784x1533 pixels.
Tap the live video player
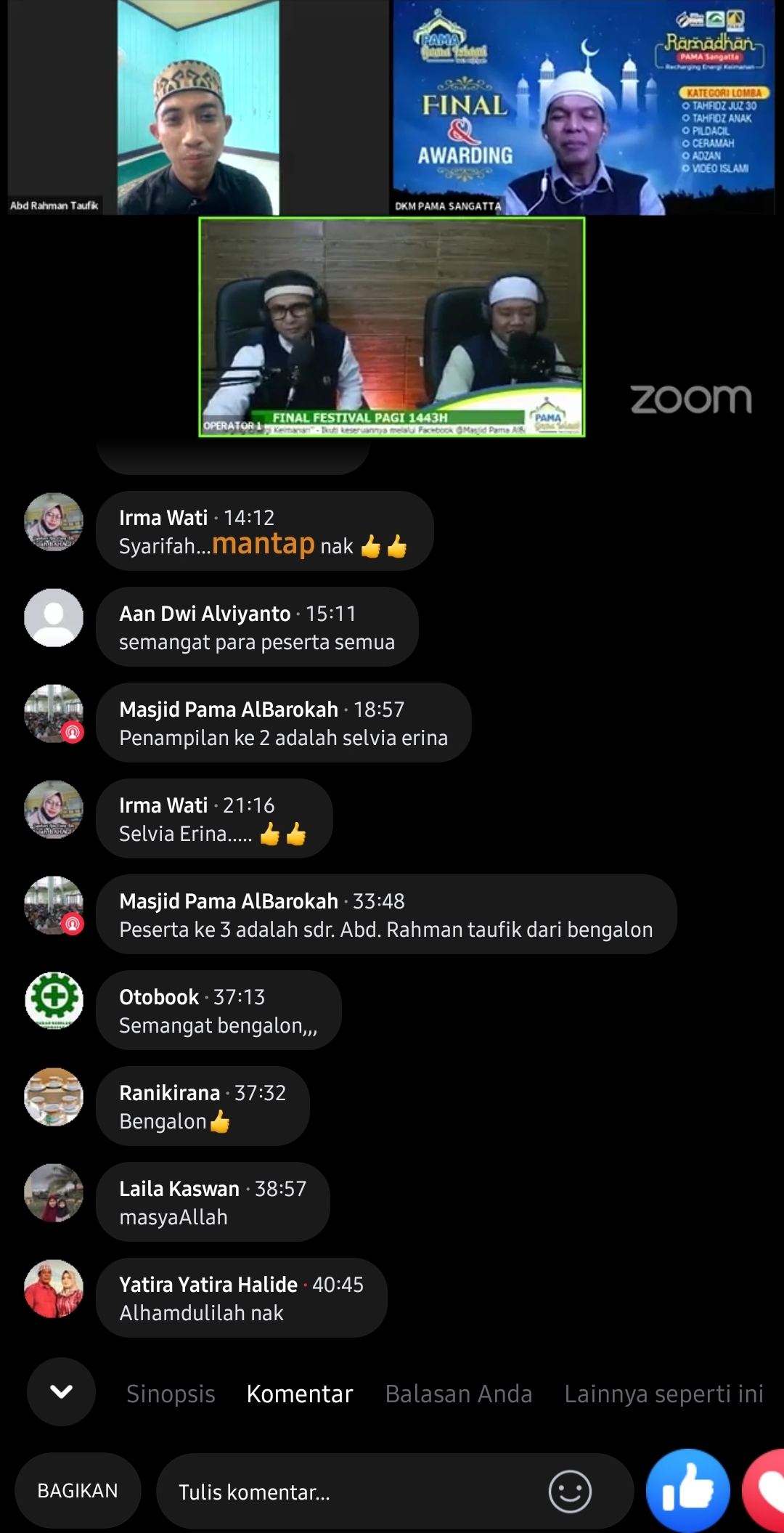[x=392, y=218]
